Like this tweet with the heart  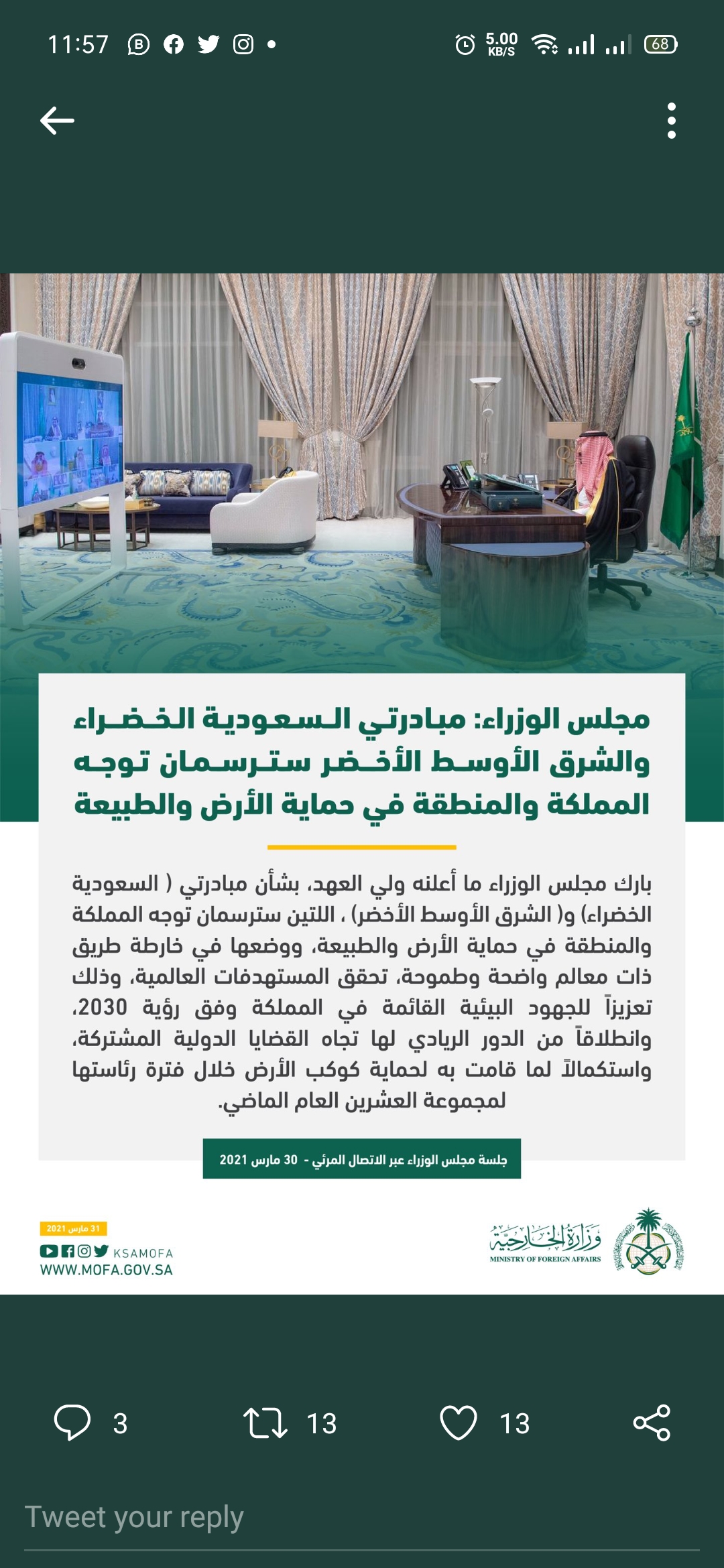[459, 1422]
